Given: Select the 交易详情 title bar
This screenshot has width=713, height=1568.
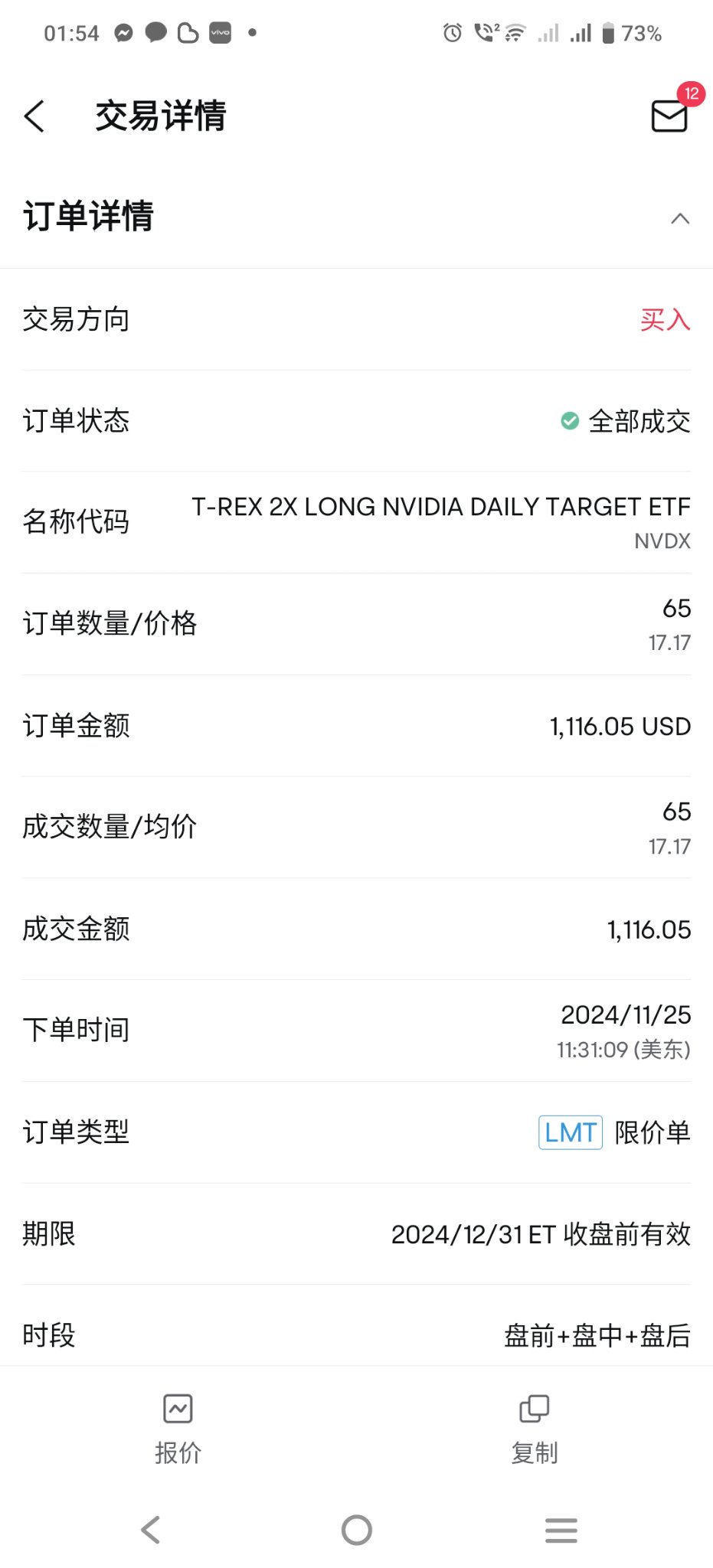Looking at the screenshot, I should click(x=159, y=115).
